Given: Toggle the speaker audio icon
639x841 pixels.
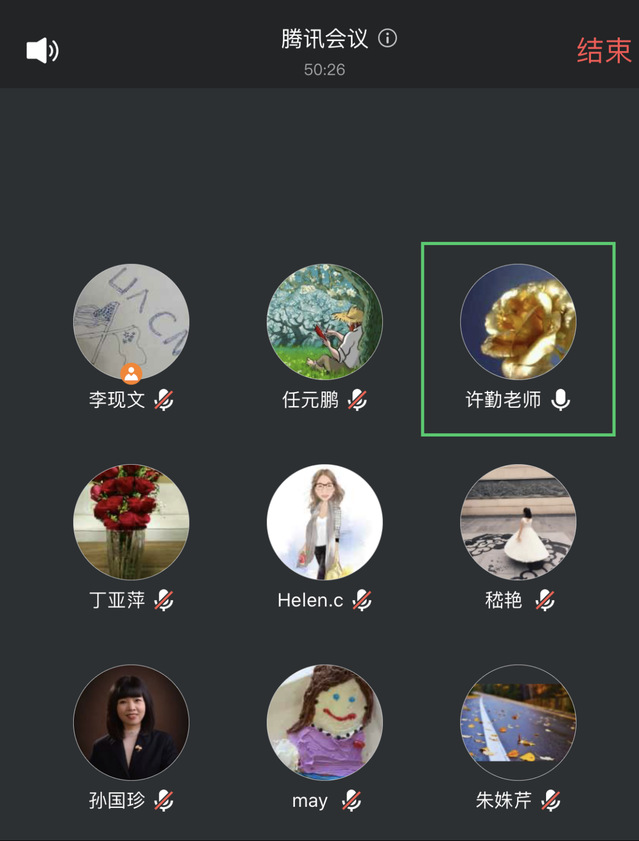Looking at the screenshot, I should pyautogui.click(x=42, y=50).
